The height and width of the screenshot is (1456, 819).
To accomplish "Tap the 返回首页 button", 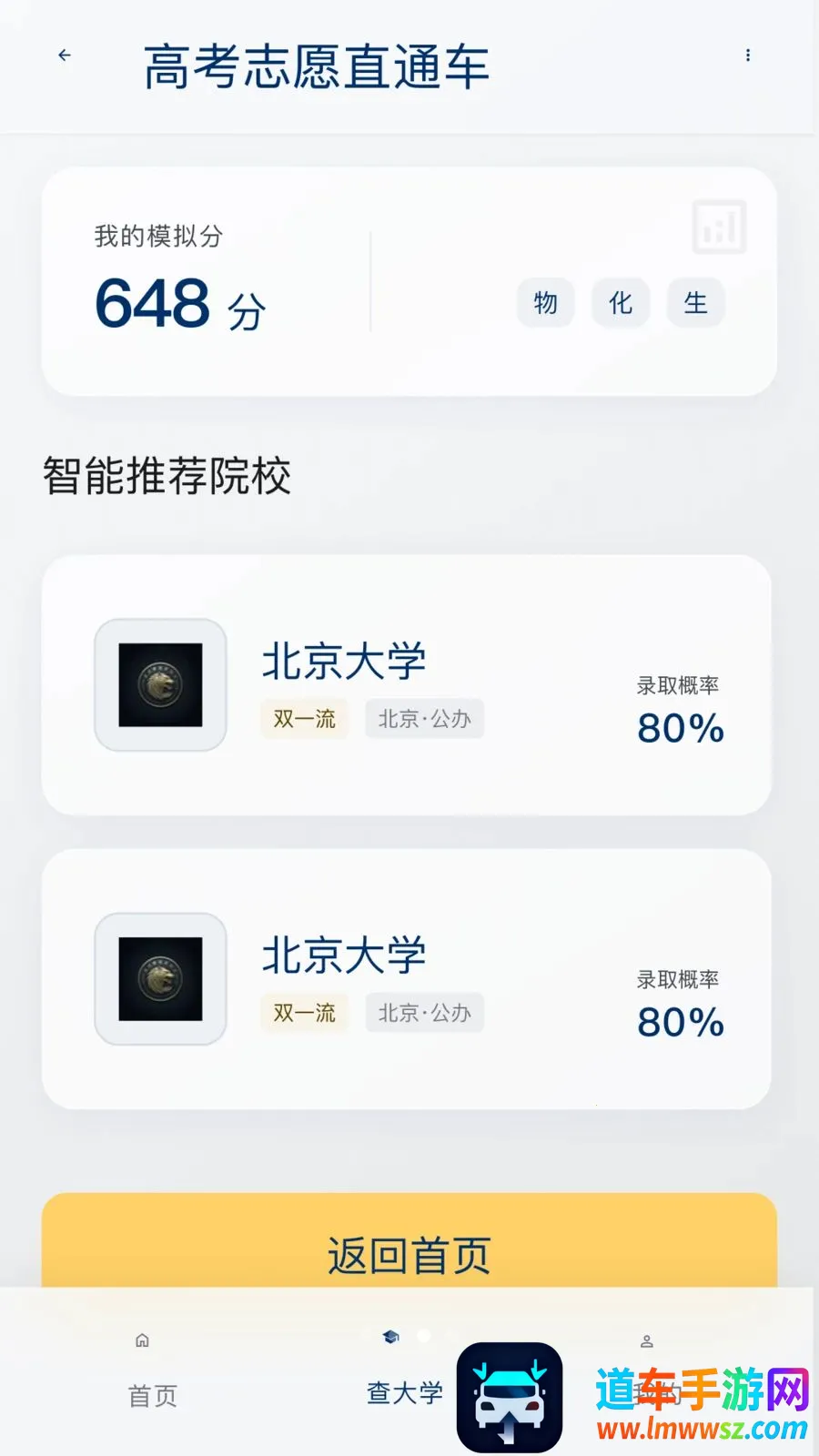I will pos(409,1241).
